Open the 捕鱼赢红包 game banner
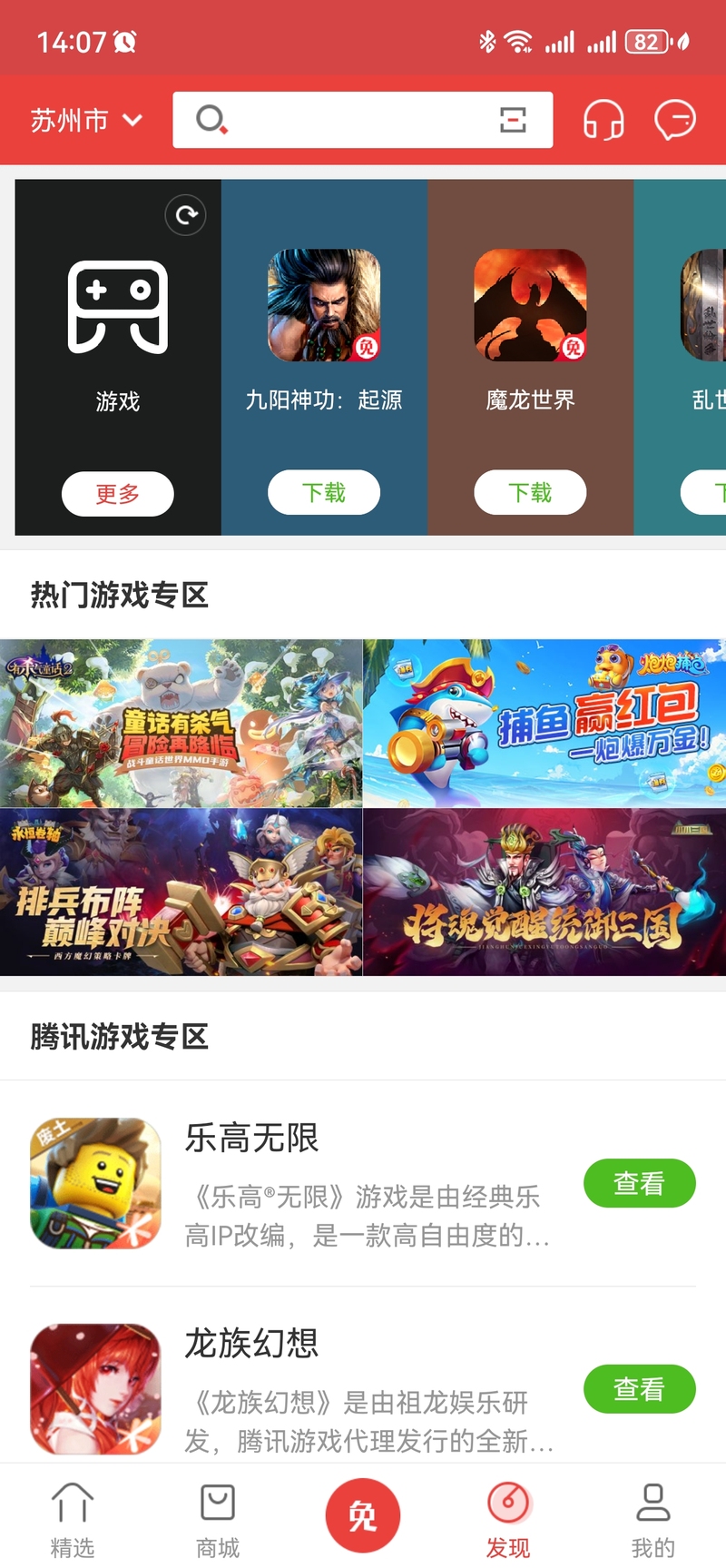 click(x=544, y=724)
